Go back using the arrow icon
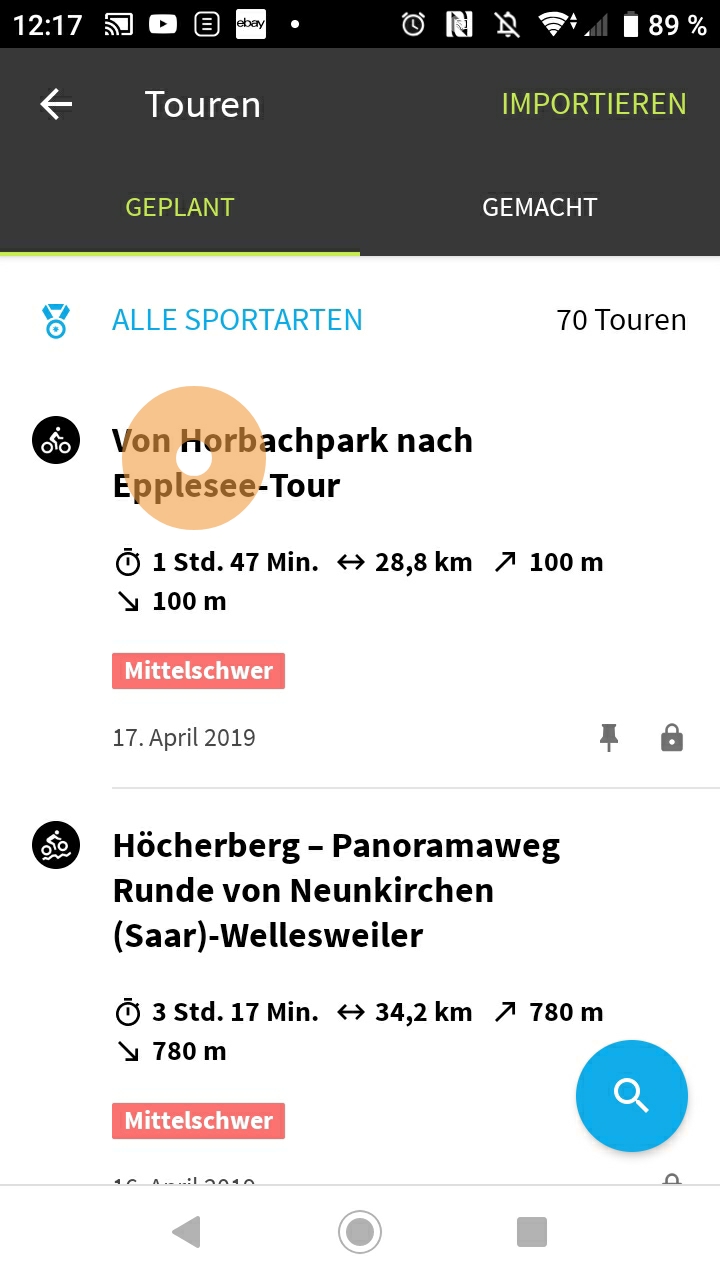 click(56, 104)
